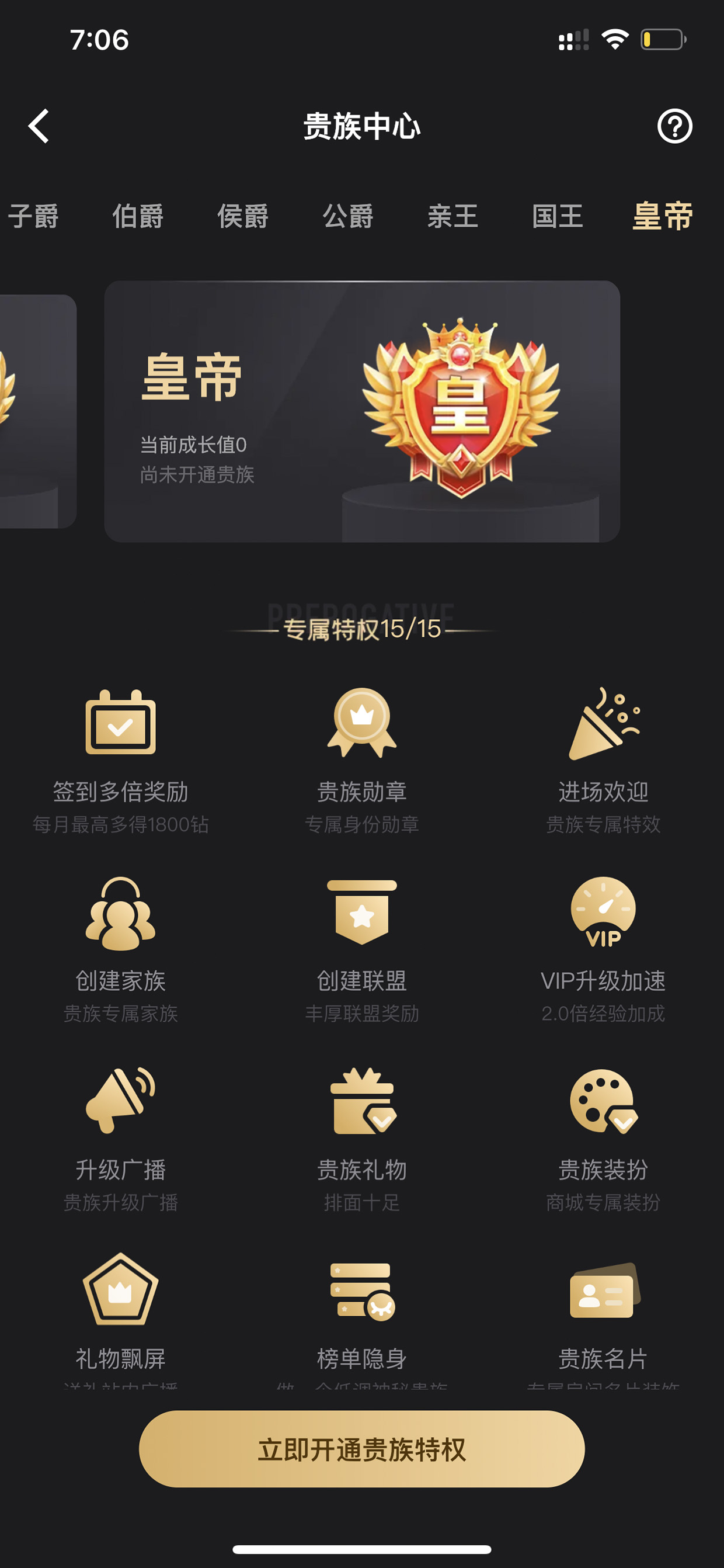Switch to the 伯爵 tab
Viewport: 724px width, 1568px height.
pyautogui.click(x=138, y=216)
